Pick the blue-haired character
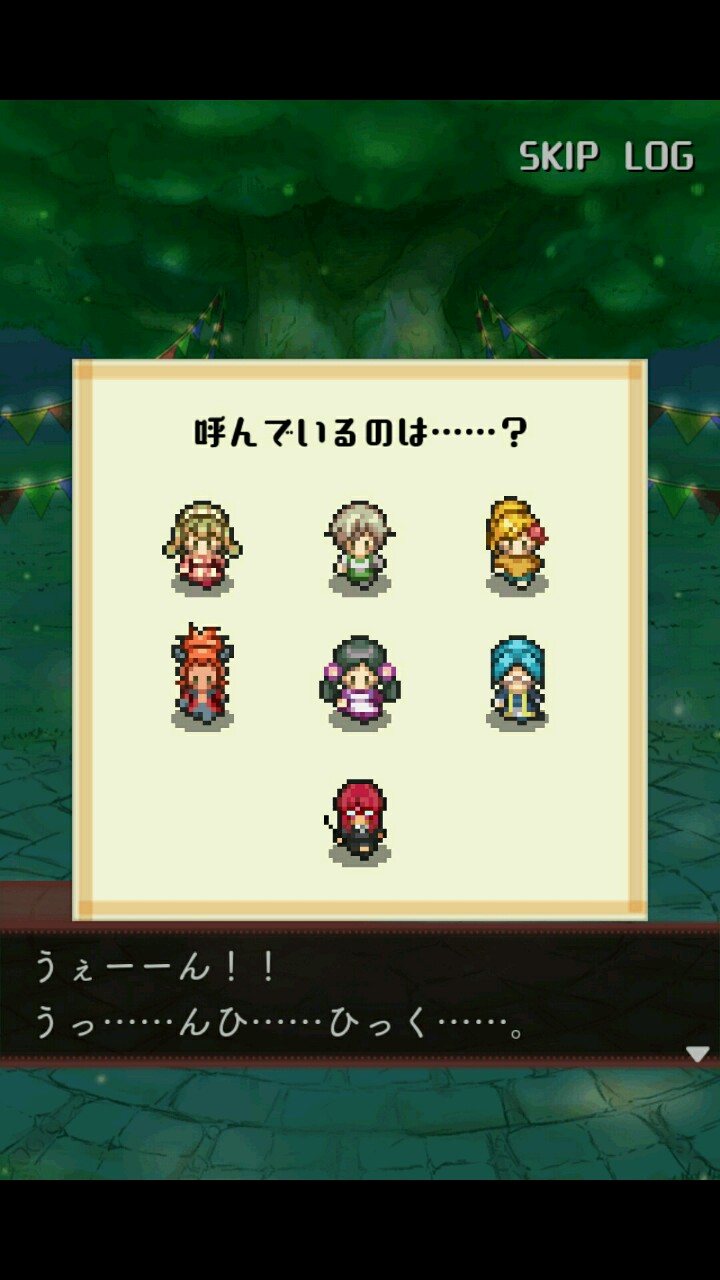The height and width of the screenshot is (1280, 720). click(x=517, y=680)
